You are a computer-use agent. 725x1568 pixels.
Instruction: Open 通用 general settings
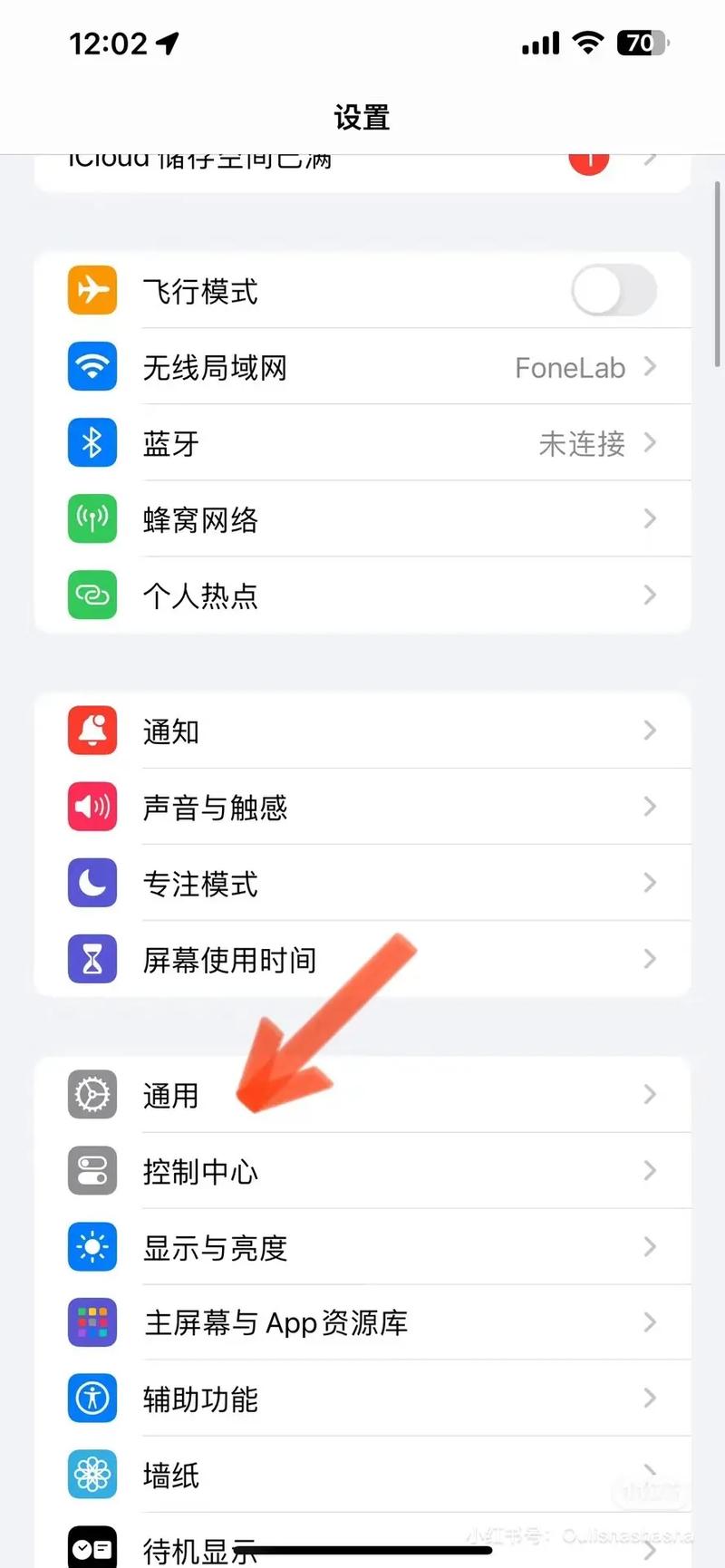(362, 1095)
